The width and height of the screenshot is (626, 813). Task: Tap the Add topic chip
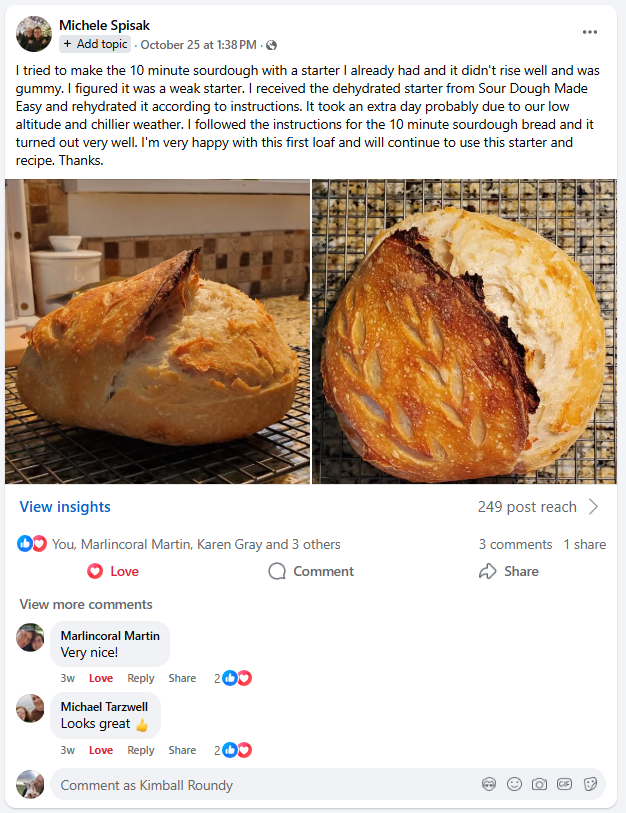point(95,45)
